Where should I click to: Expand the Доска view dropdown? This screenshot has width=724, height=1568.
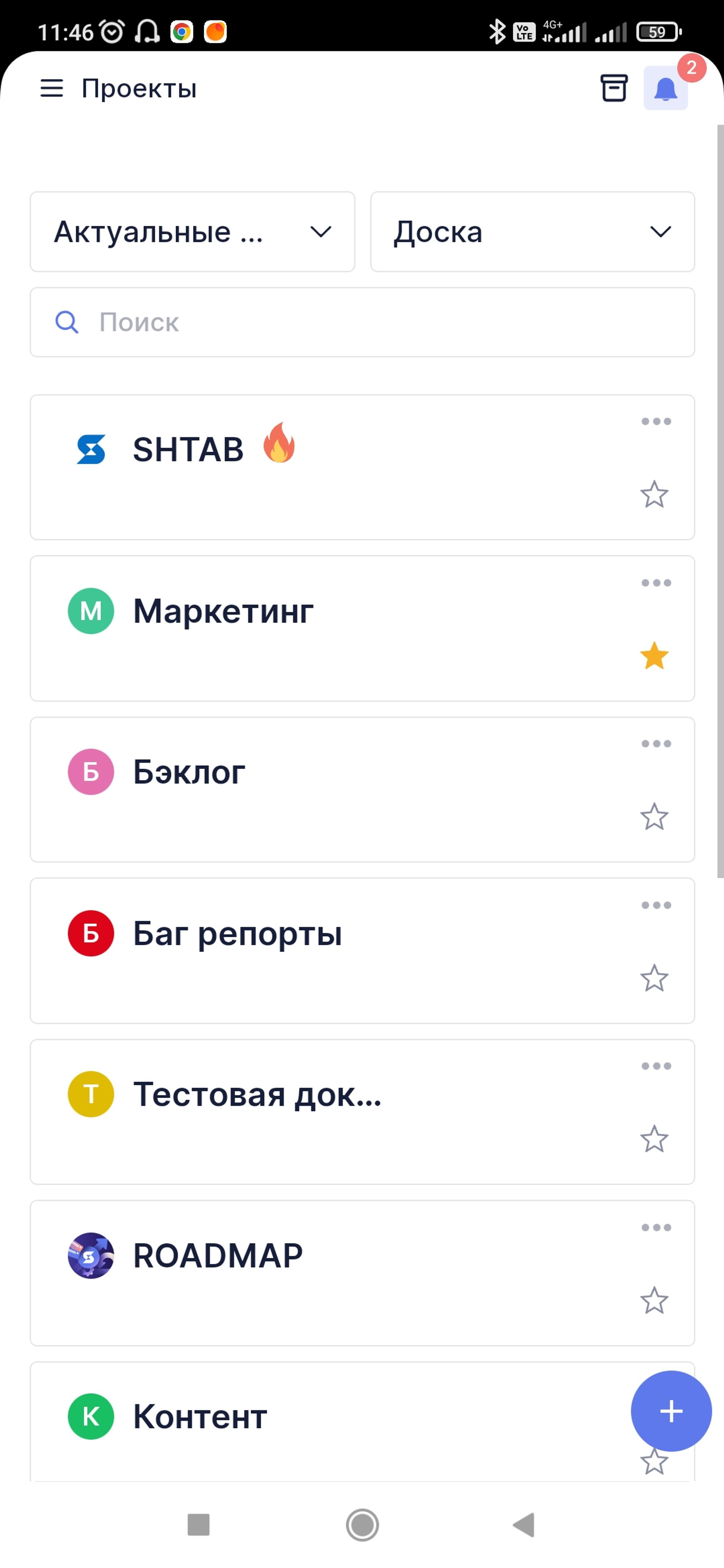pos(532,232)
